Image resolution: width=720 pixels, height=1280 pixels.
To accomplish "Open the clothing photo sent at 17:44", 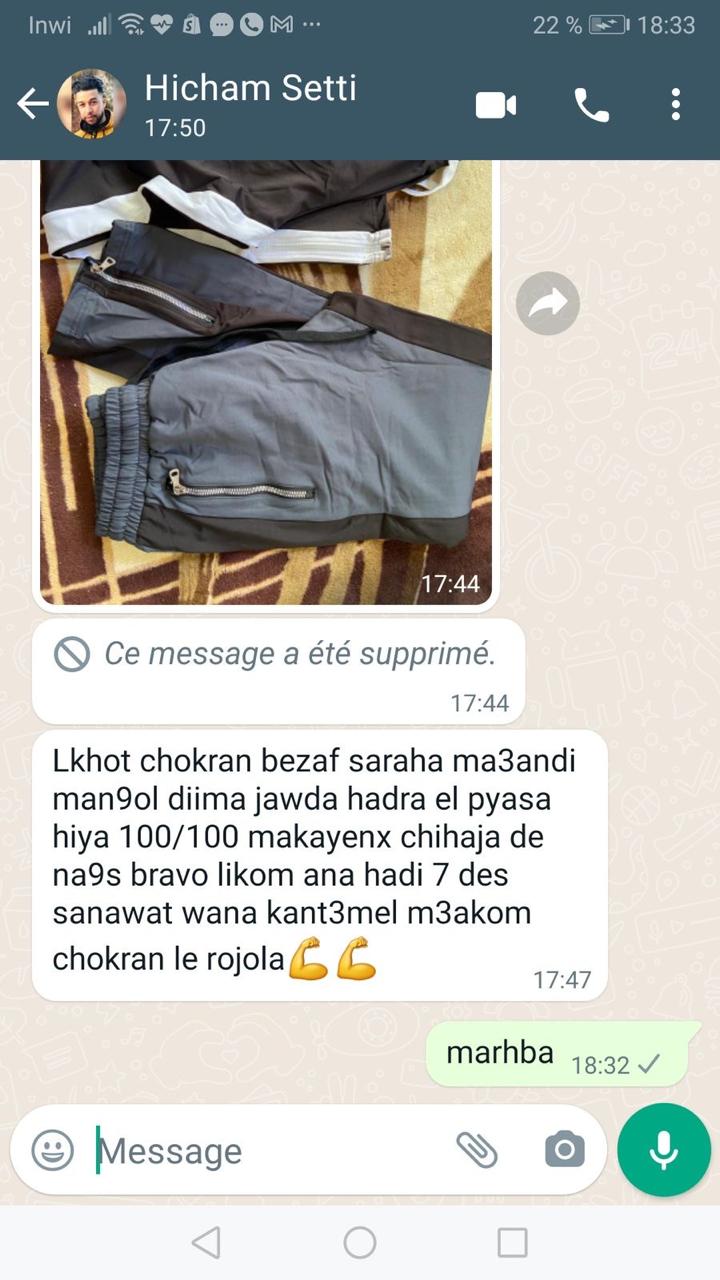I will [x=266, y=380].
